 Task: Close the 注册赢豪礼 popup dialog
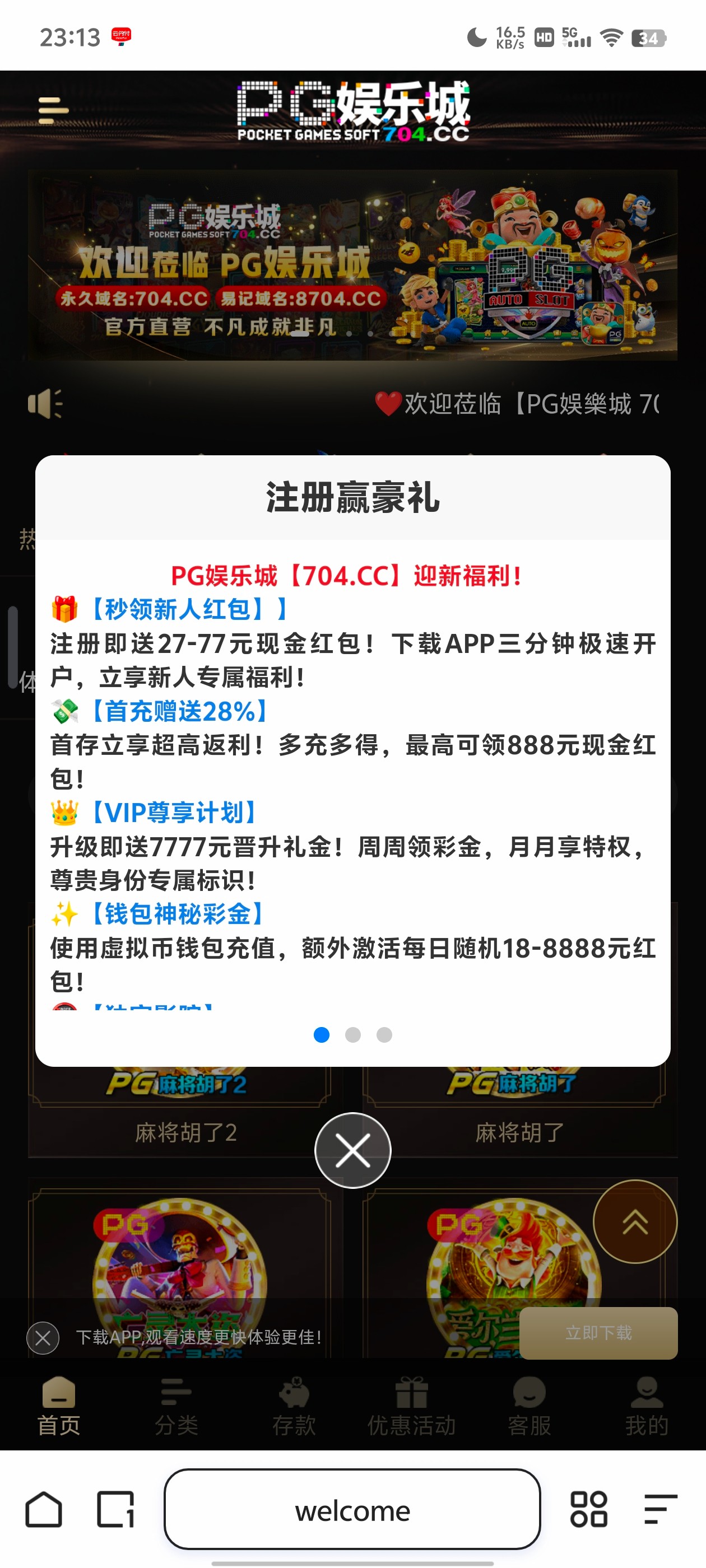(x=352, y=1150)
